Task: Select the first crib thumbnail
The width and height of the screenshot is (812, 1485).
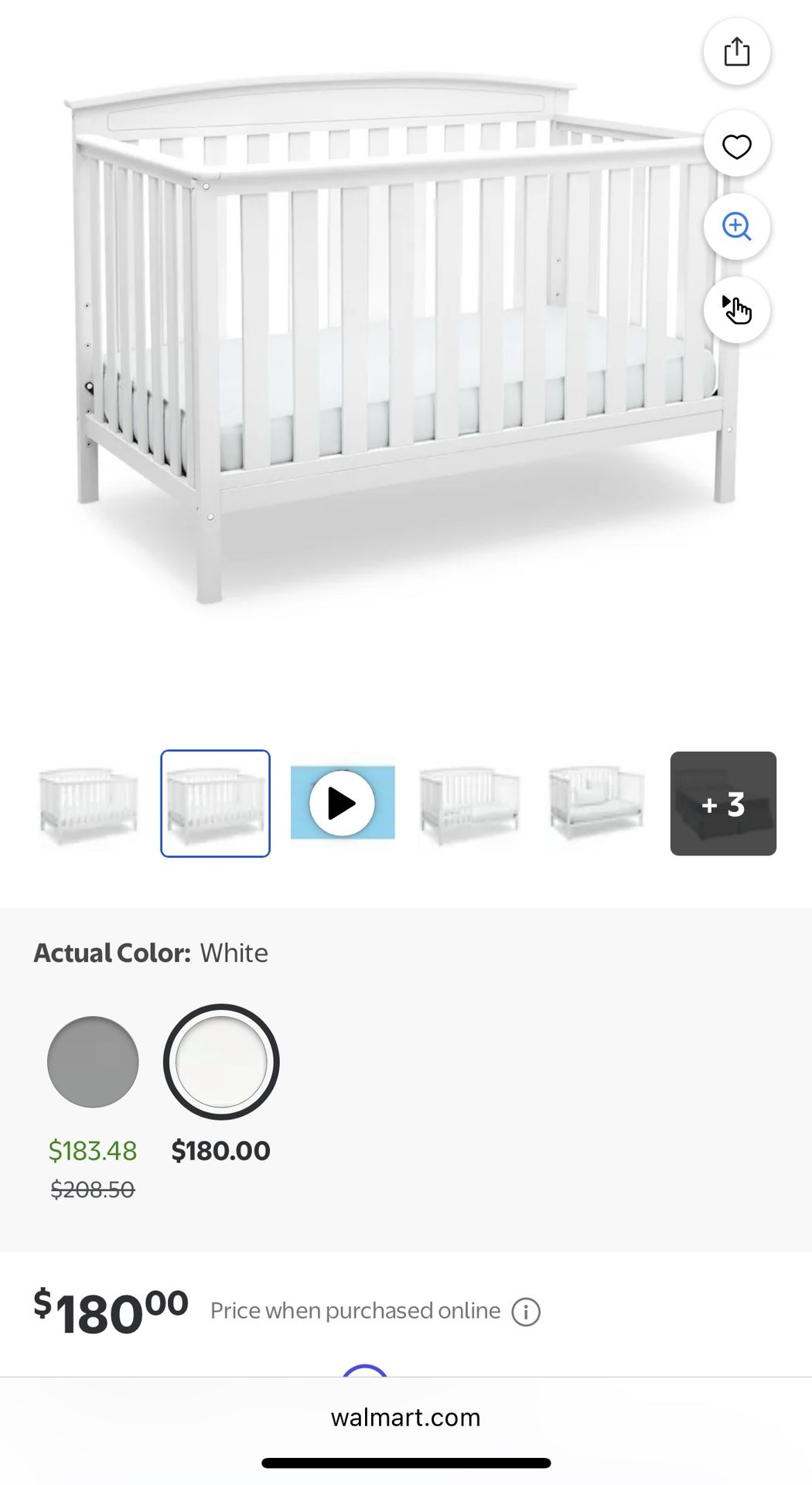Action: [x=88, y=804]
